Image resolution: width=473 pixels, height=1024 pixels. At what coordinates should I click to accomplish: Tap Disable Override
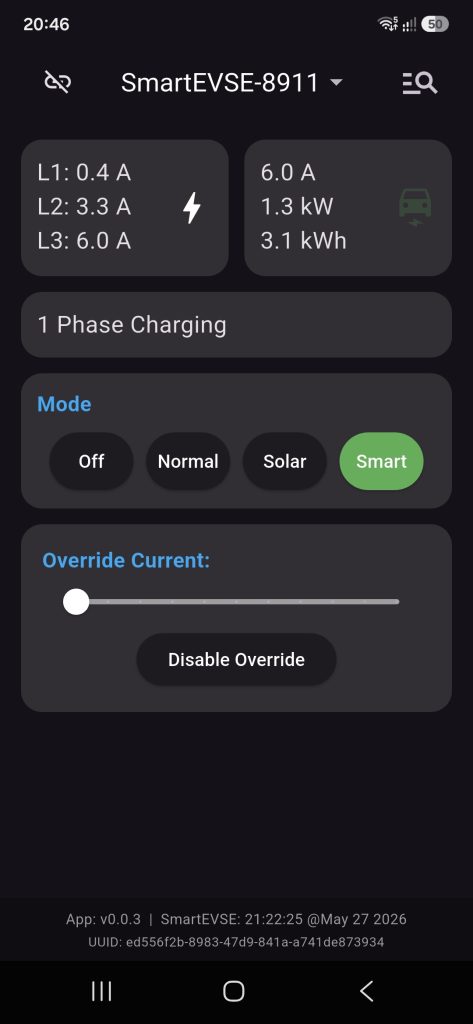tap(236, 660)
